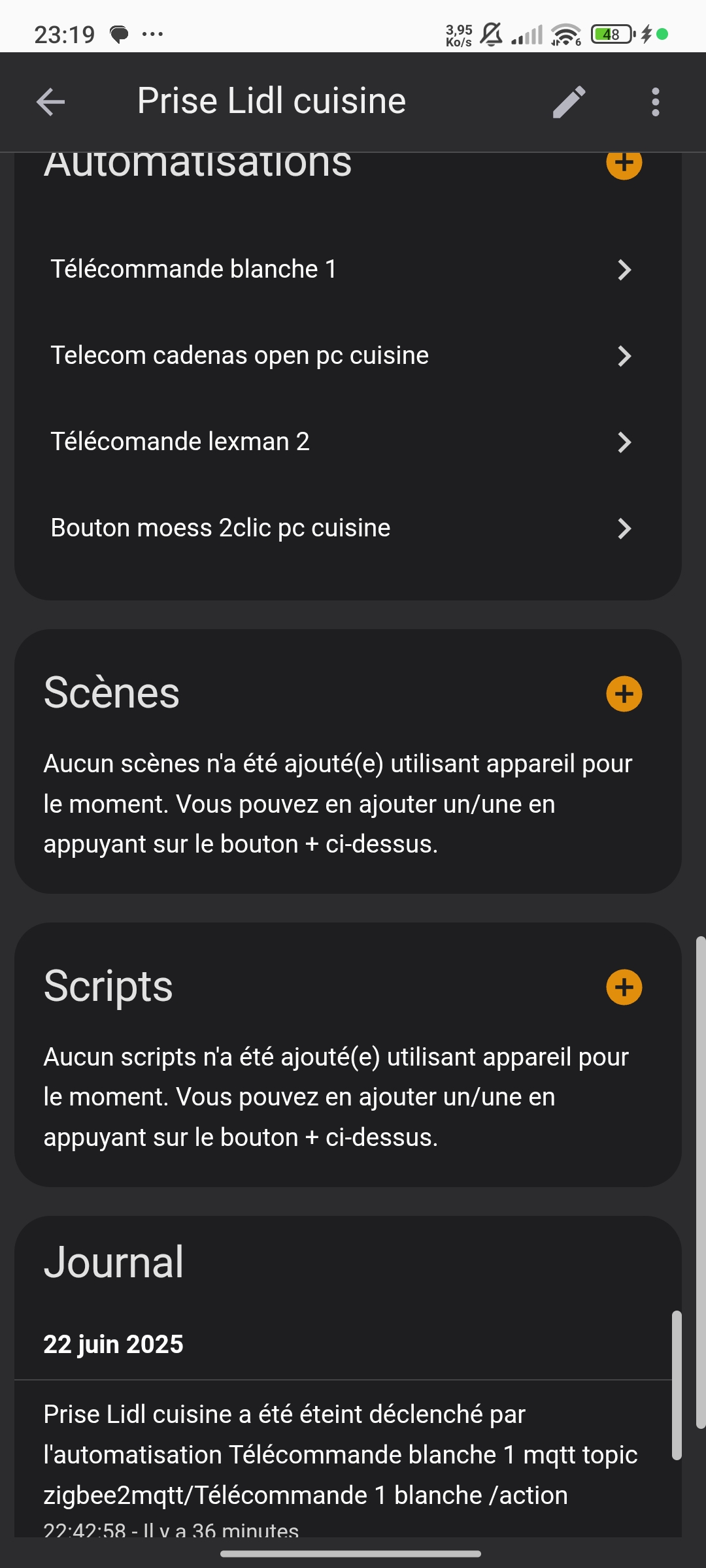Add a new scene with plus button
The image size is (706, 1568).
point(624,694)
